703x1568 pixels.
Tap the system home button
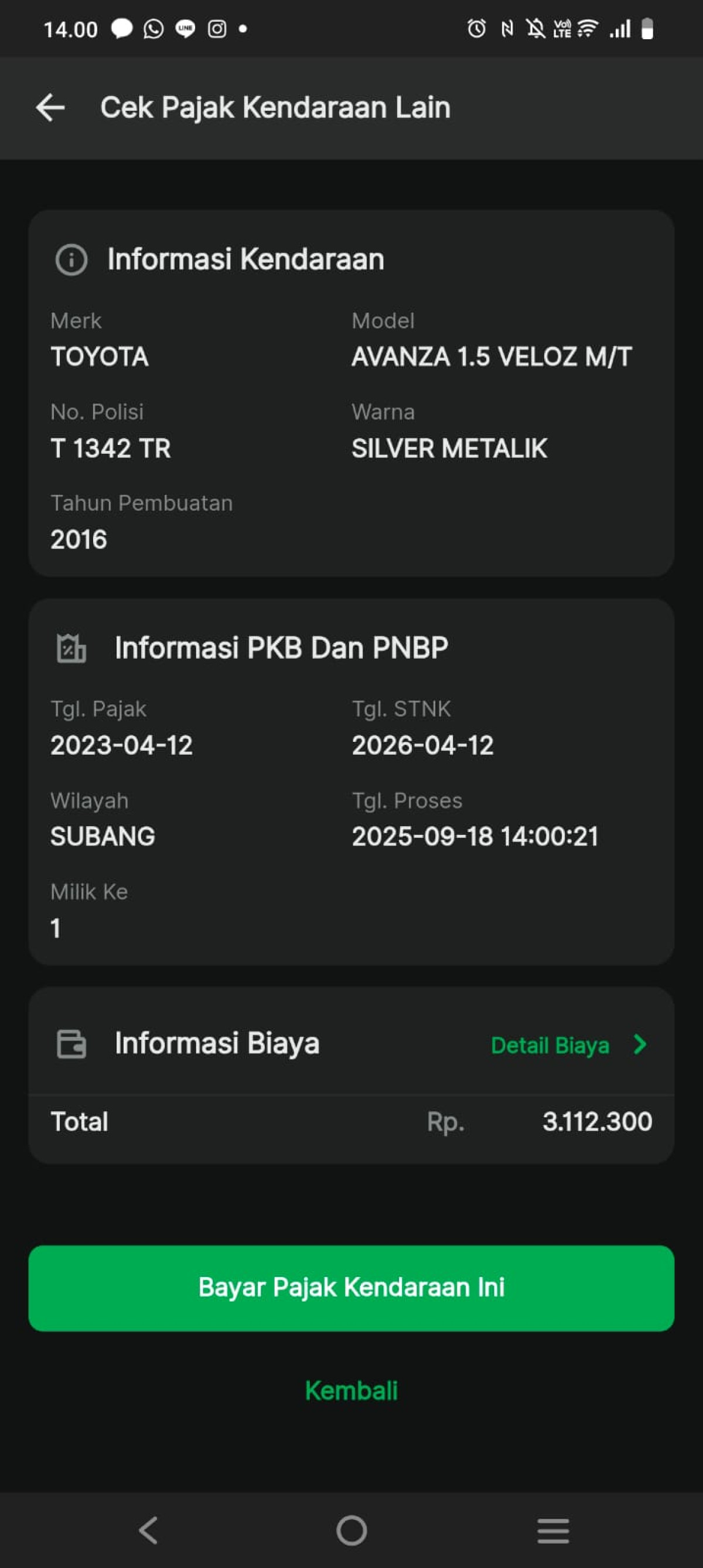pos(351,1531)
